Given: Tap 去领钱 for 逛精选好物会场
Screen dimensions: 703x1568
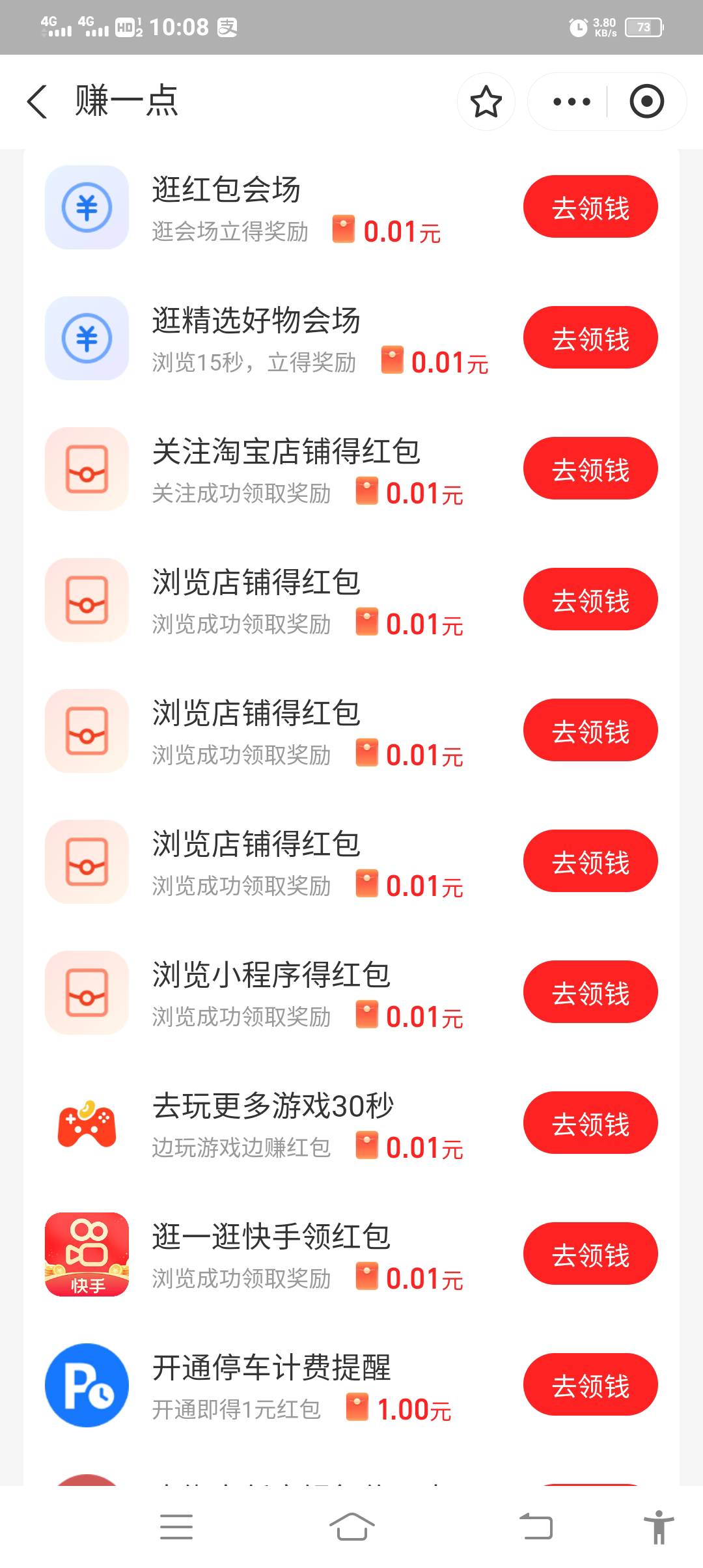Looking at the screenshot, I should pos(590,338).
